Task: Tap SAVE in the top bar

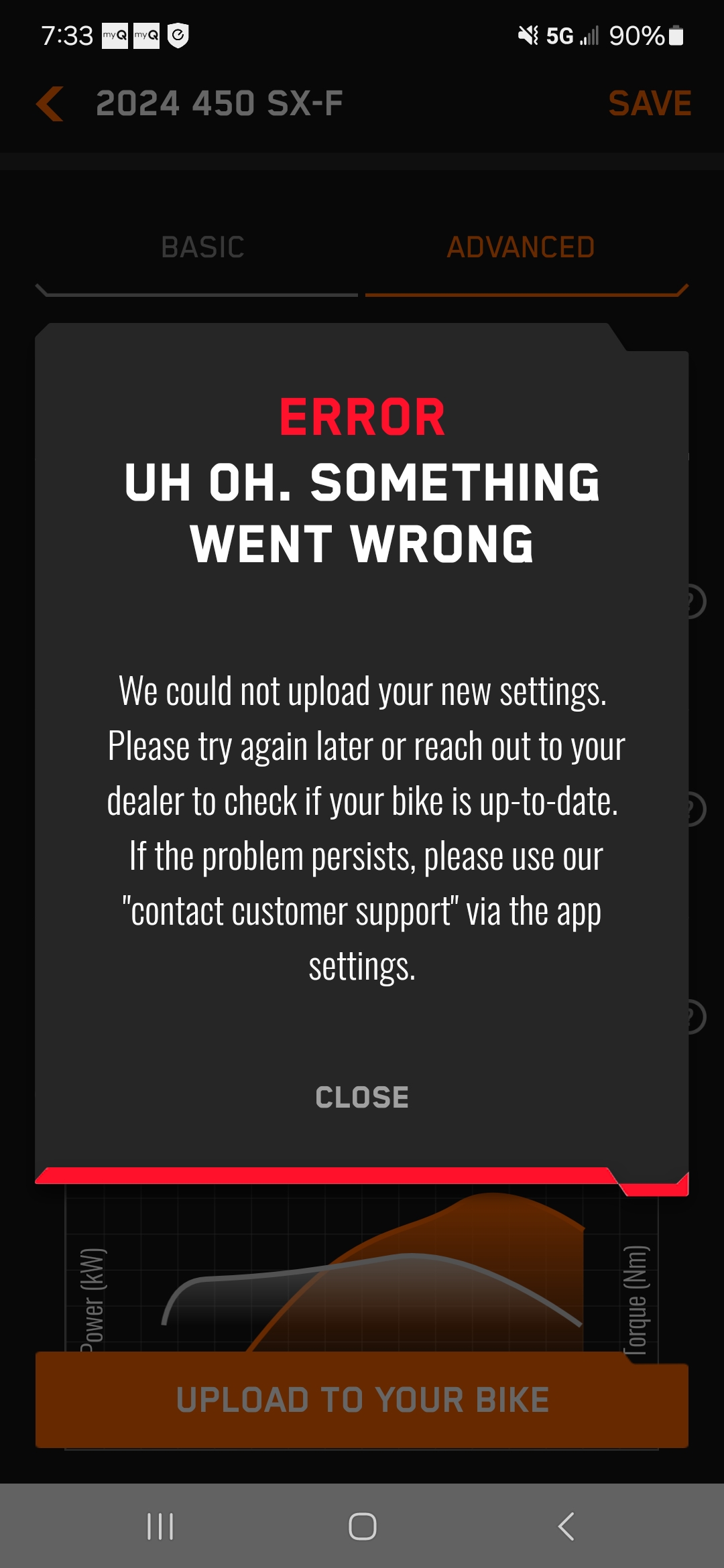Action: pyautogui.click(x=649, y=104)
